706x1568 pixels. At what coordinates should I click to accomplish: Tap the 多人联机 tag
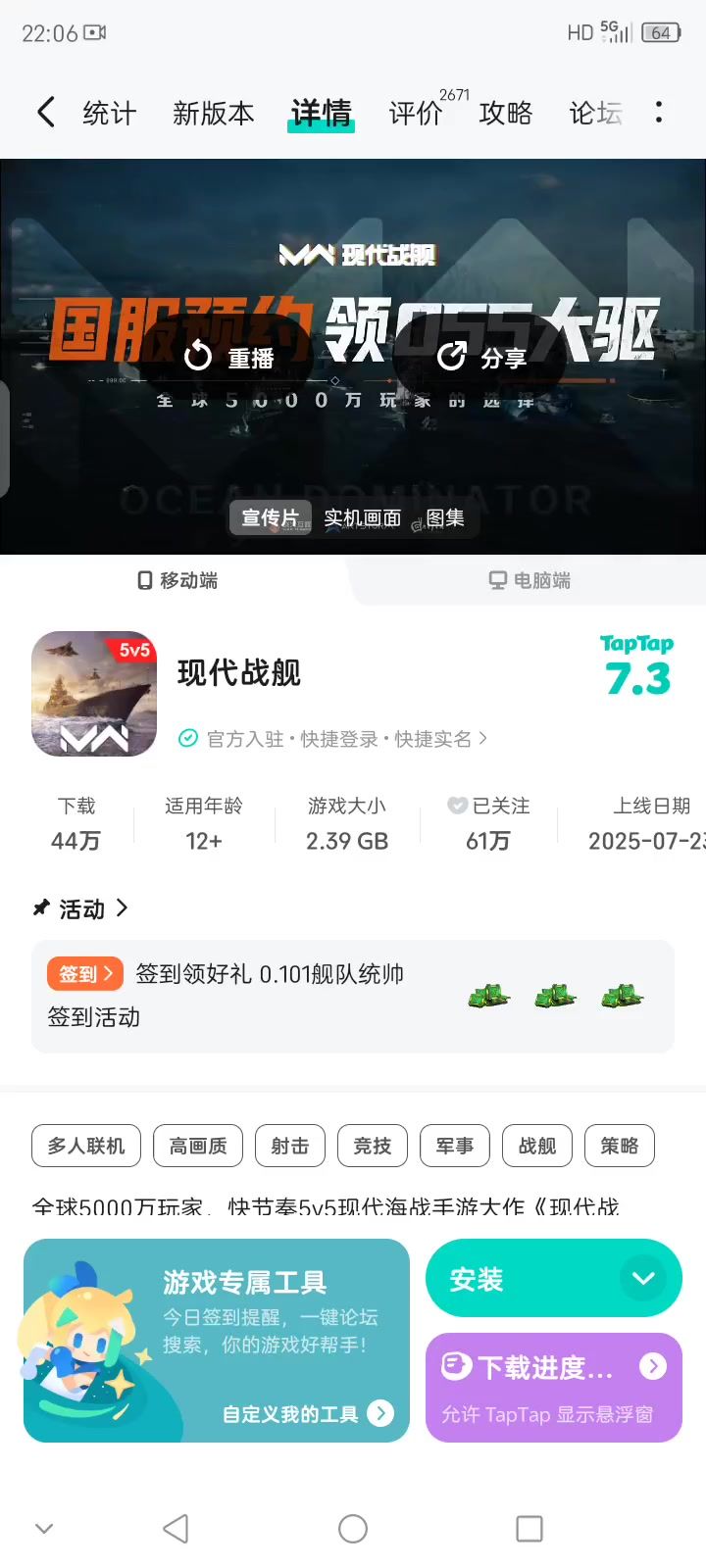tap(86, 1146)
